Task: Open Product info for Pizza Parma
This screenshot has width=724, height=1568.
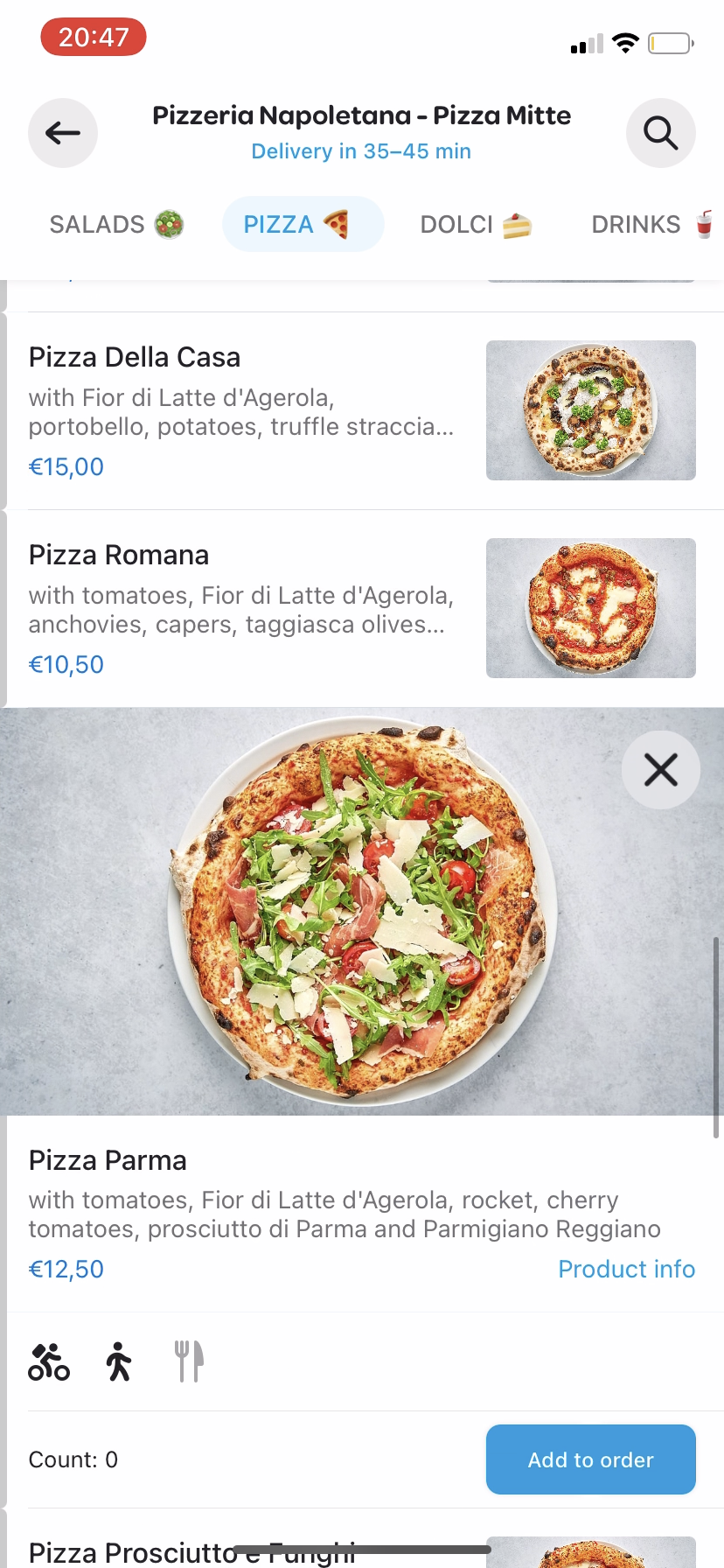Action: pyautogui.click(x=626, y=1269)
